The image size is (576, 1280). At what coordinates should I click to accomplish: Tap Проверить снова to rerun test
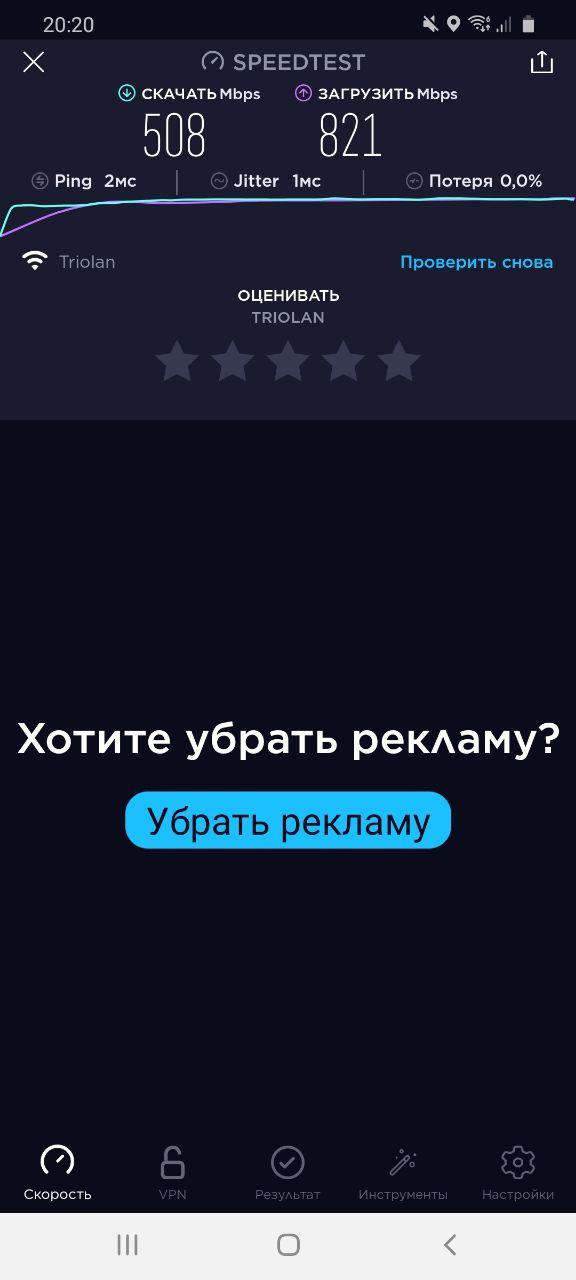[x=476, y=262]
